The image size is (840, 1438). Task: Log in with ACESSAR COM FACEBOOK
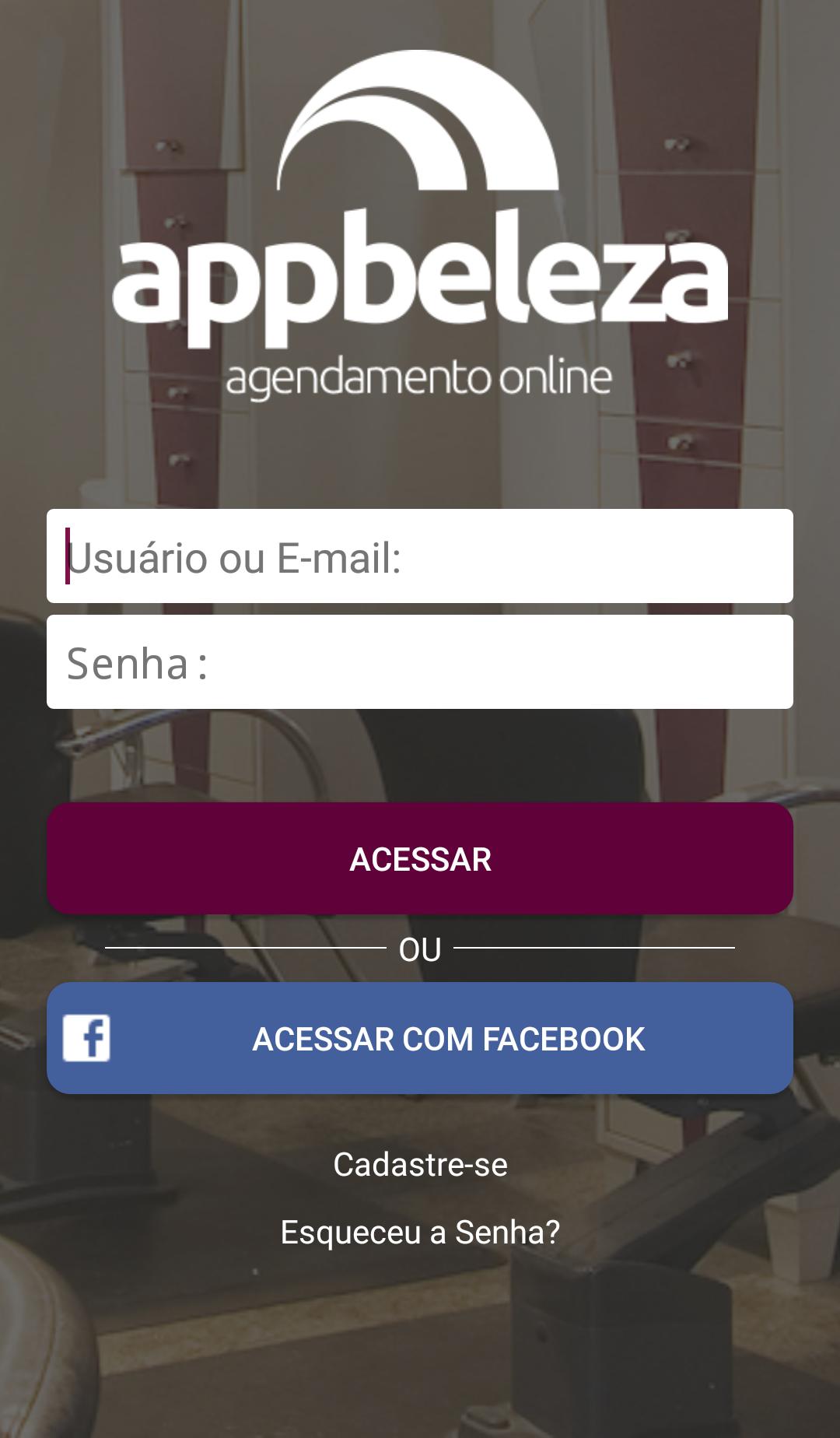[x=420, y=1039]
